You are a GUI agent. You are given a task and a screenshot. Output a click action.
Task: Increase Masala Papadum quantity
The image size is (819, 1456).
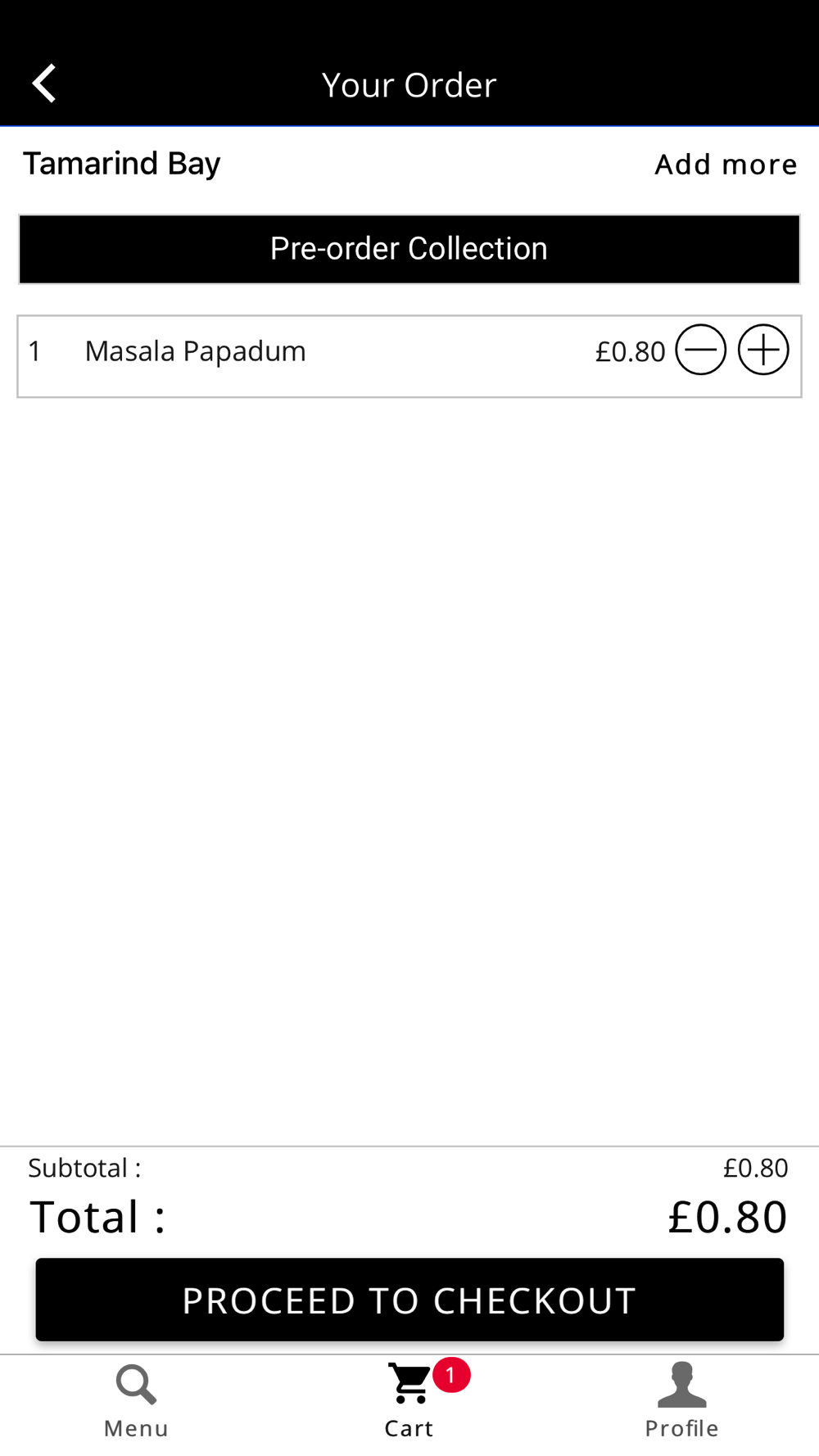click(763, 350)
